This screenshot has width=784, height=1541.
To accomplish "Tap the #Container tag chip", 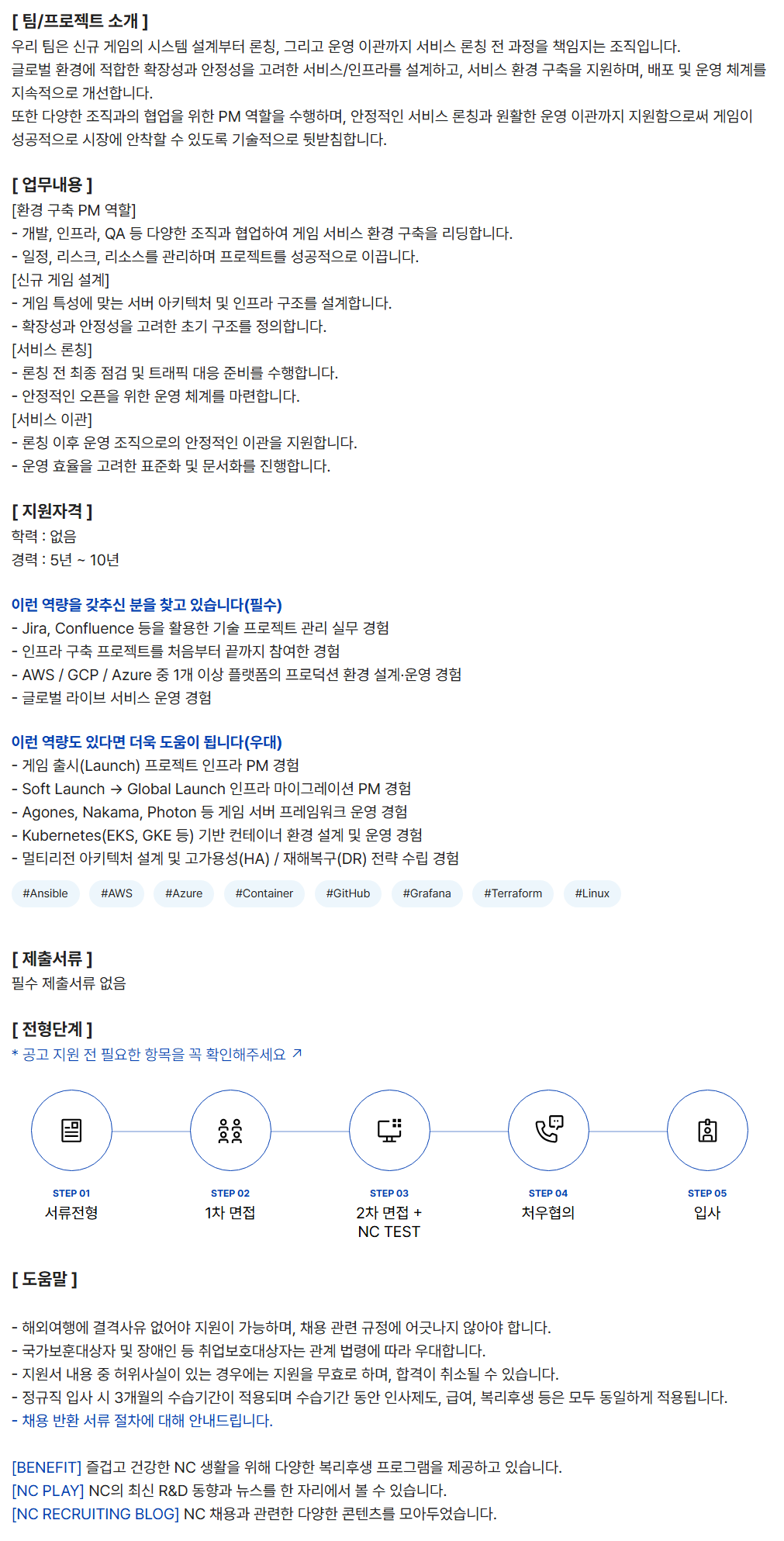I will 264,893.
